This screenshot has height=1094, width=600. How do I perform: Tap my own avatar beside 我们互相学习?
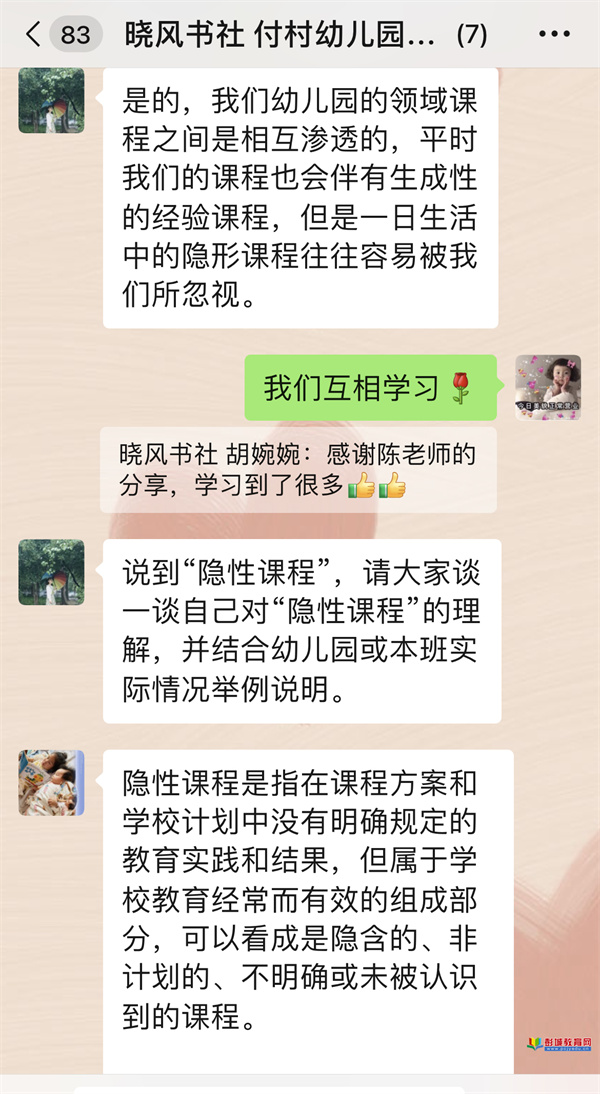coord(547,387)
